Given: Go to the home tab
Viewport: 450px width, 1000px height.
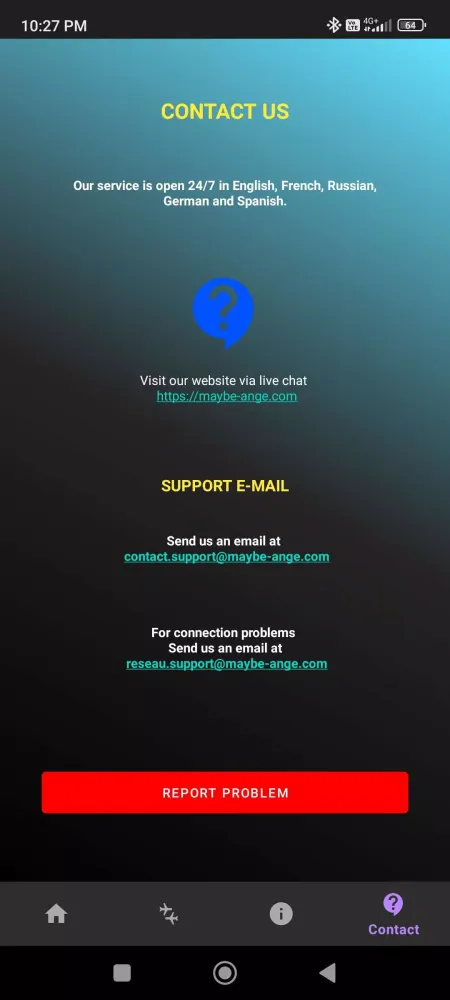Looking at the screenshot, I should [x=56, y=915].
